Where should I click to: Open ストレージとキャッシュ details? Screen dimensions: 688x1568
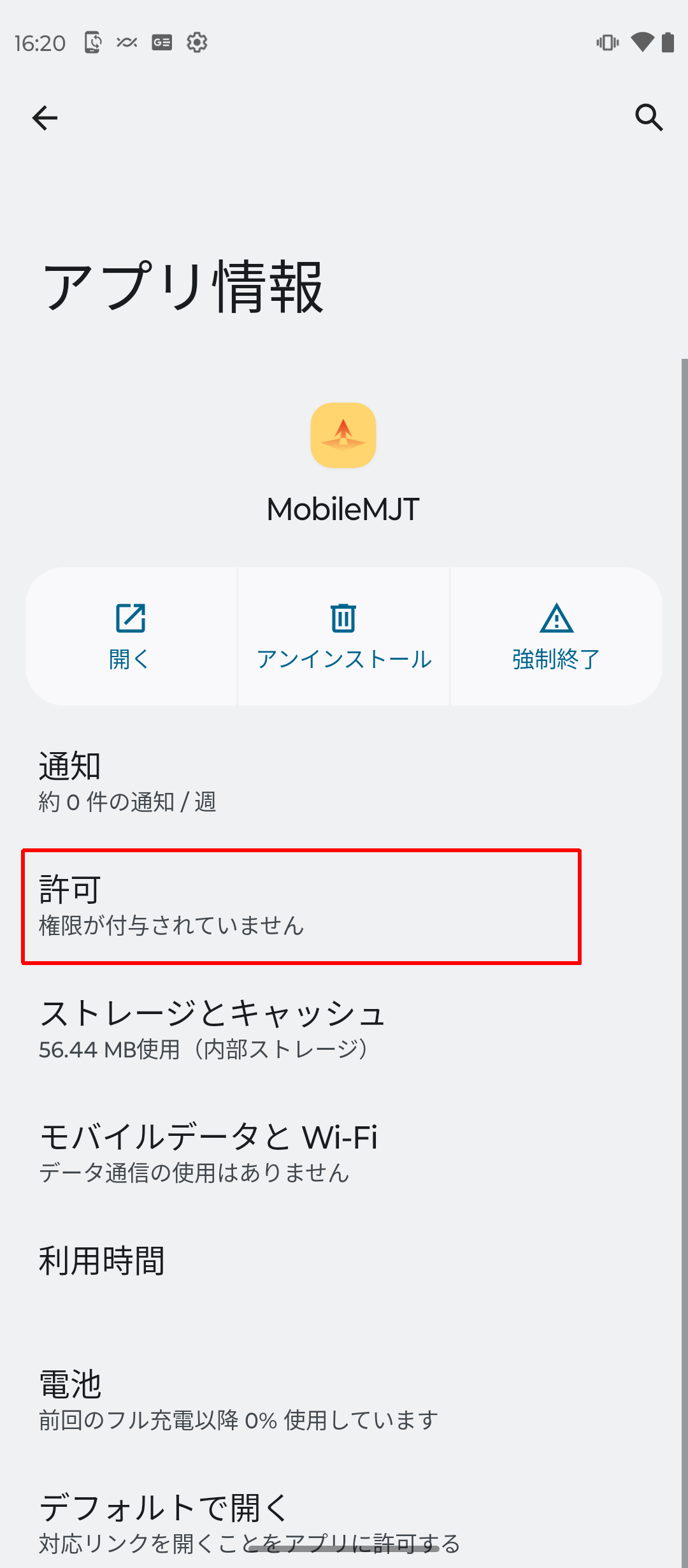(344, 1029)
